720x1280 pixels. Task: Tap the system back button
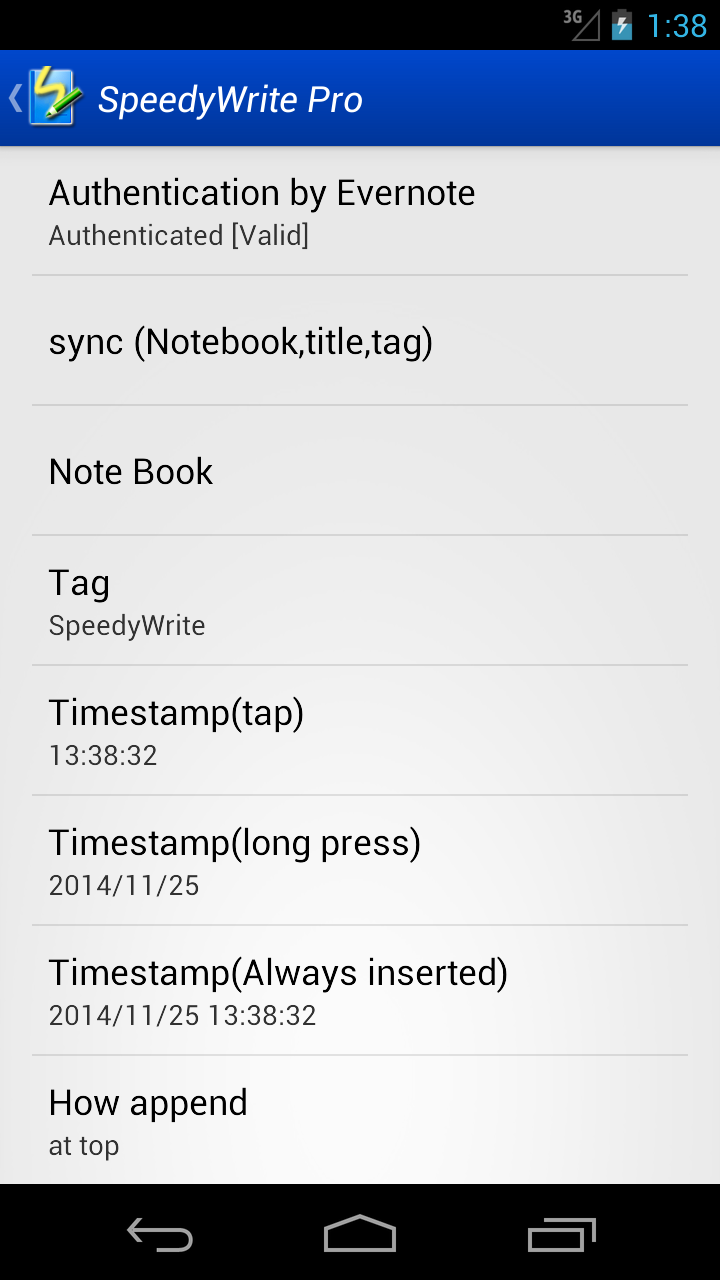tap(160, 1234)
